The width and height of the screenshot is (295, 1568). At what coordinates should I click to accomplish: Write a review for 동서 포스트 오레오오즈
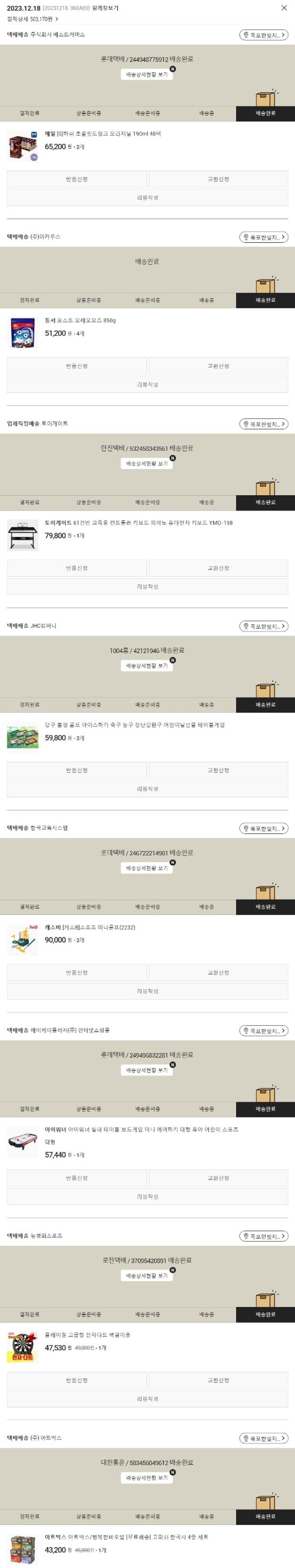(x=147, y=385)
